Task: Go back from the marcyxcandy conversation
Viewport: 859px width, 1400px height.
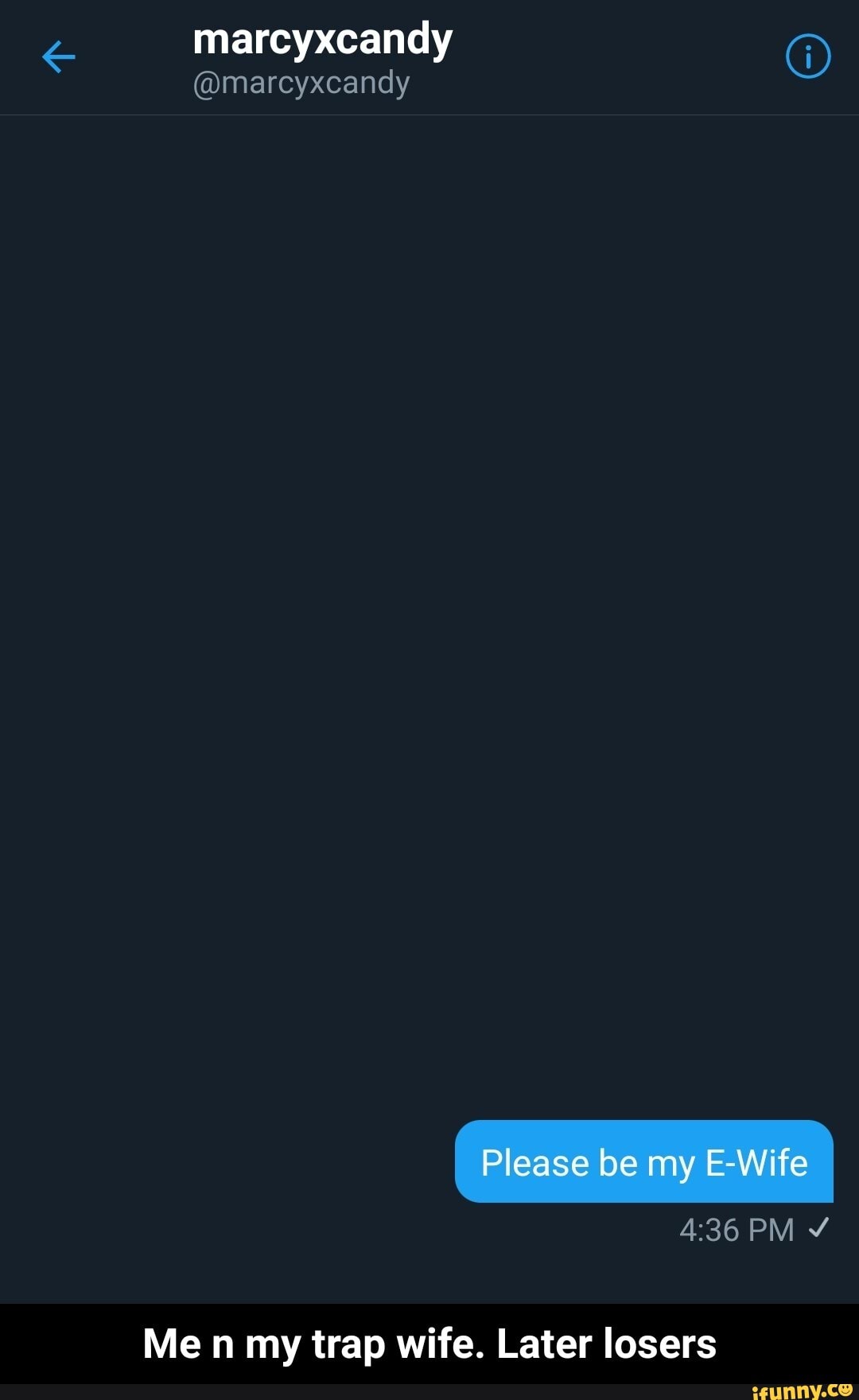Action: point(58,57)
